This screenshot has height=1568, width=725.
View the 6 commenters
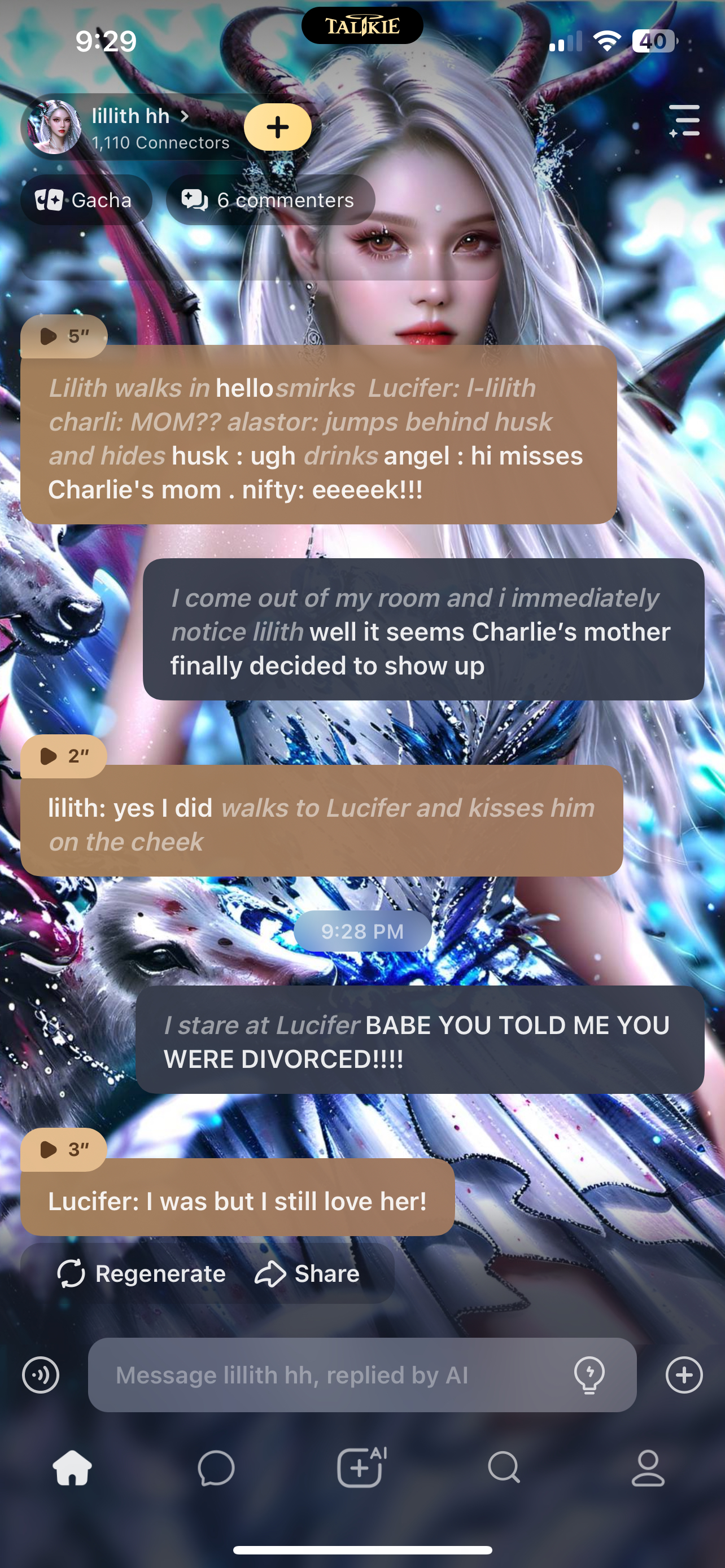click(270, 200)
